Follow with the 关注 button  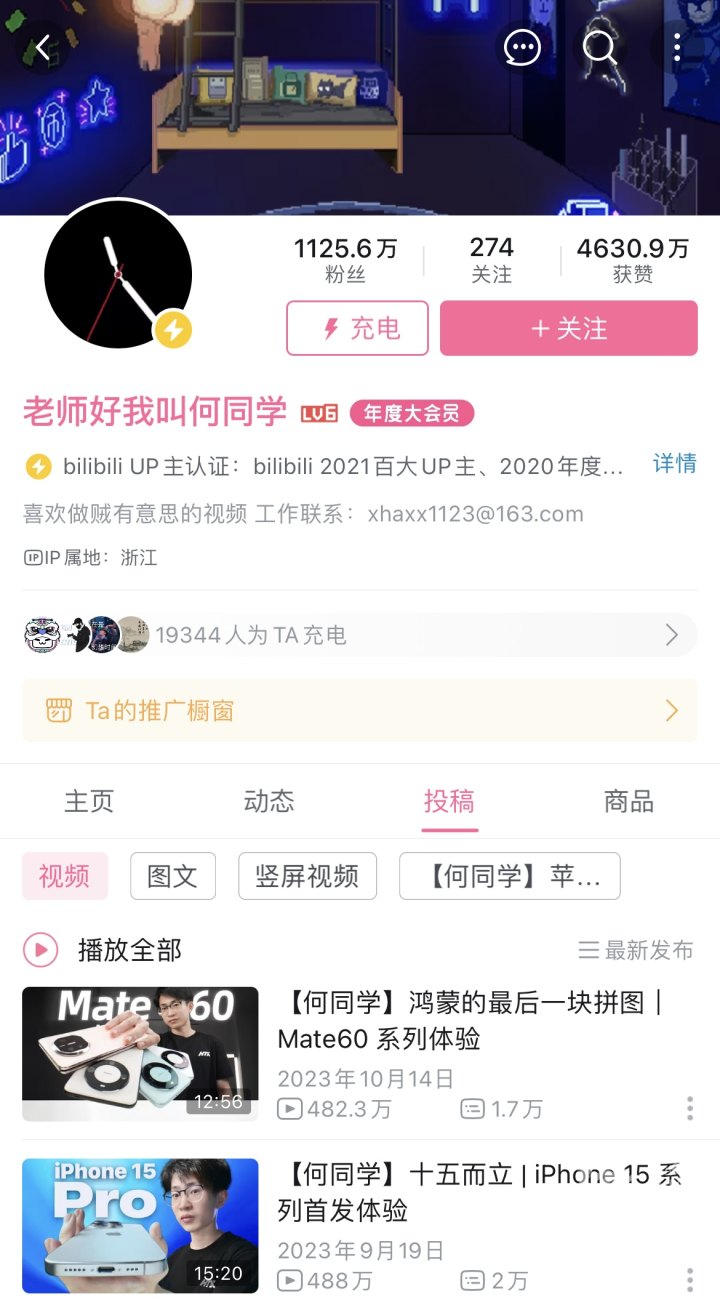coord(568,328)
